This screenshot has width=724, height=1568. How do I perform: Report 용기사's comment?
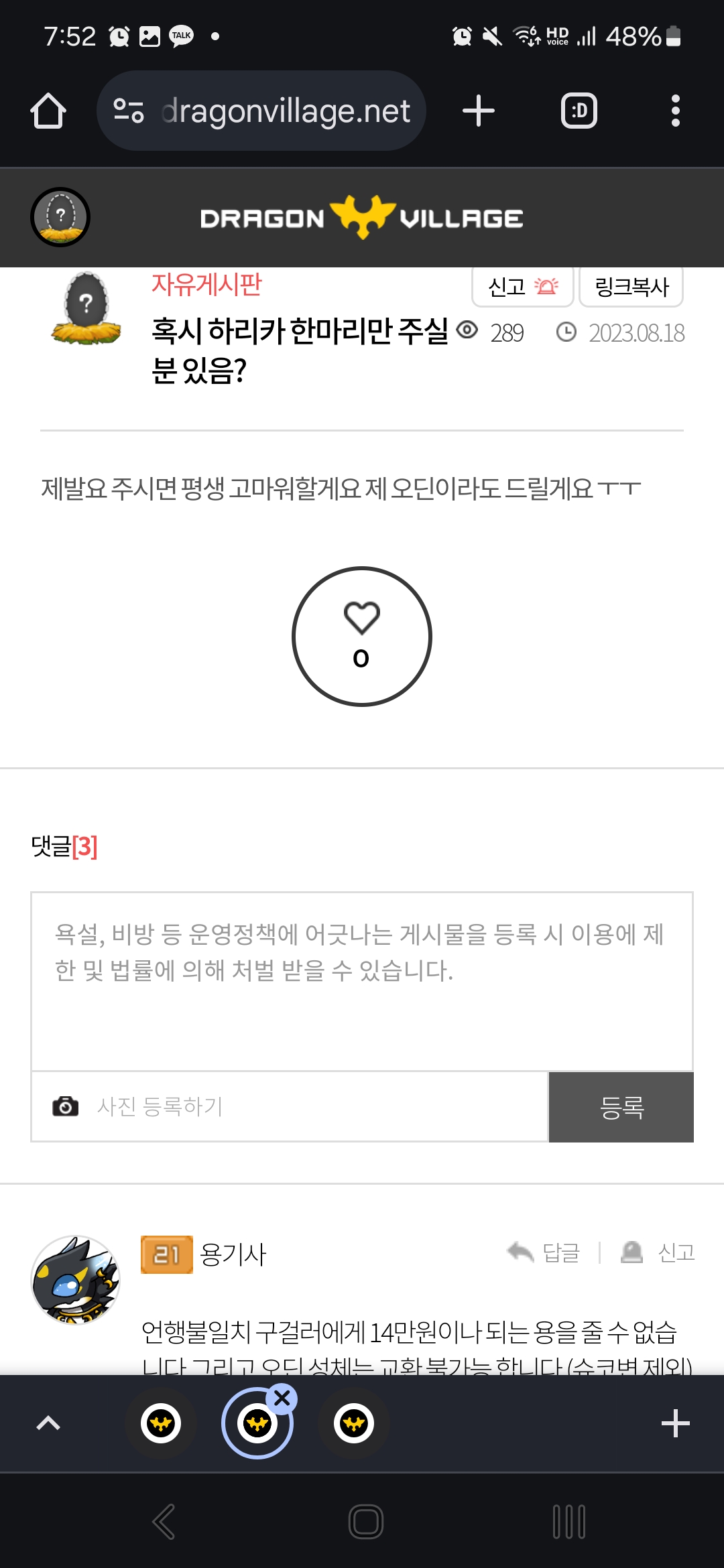[x=658, y=1252]
